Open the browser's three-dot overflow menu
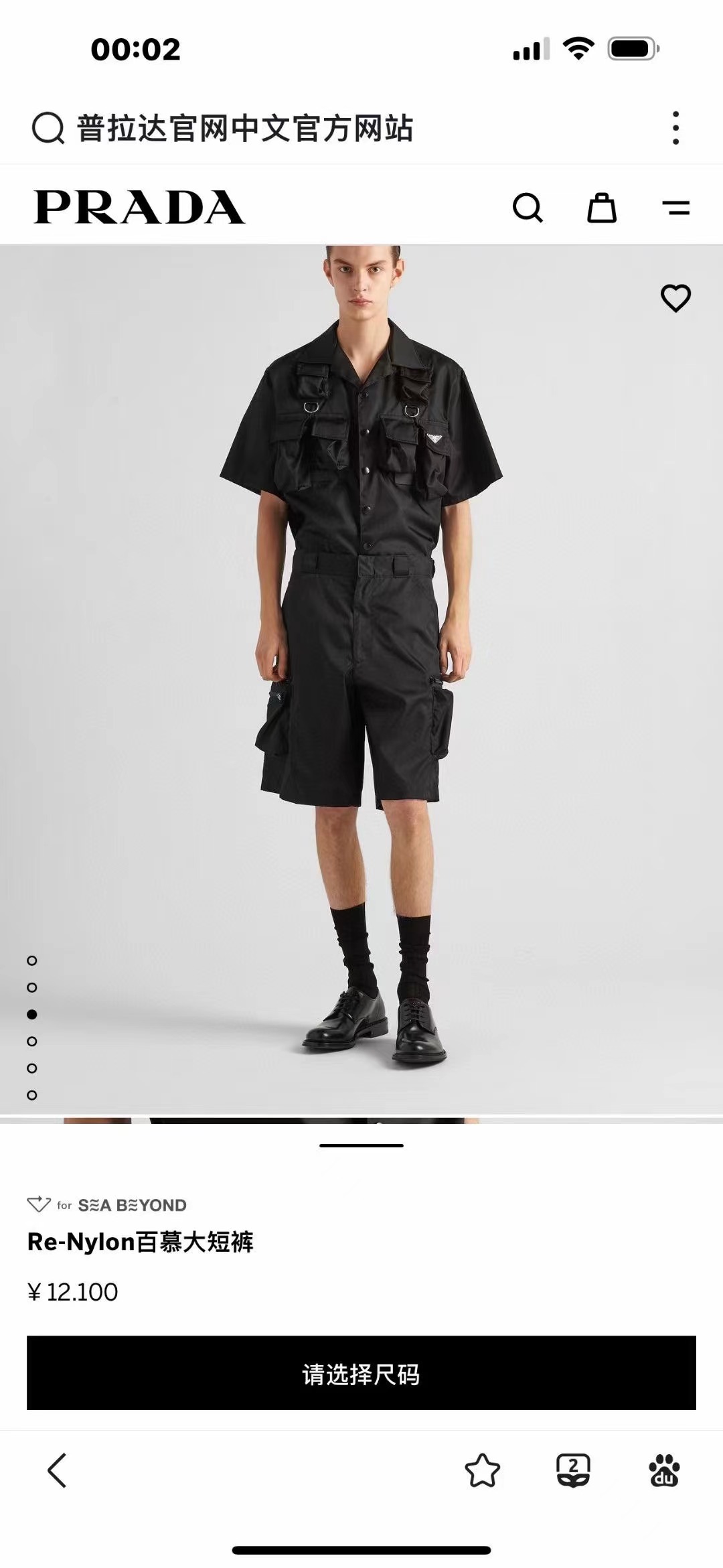The image size is (723, 1568). pyautogui.click(x=675, y=128)
